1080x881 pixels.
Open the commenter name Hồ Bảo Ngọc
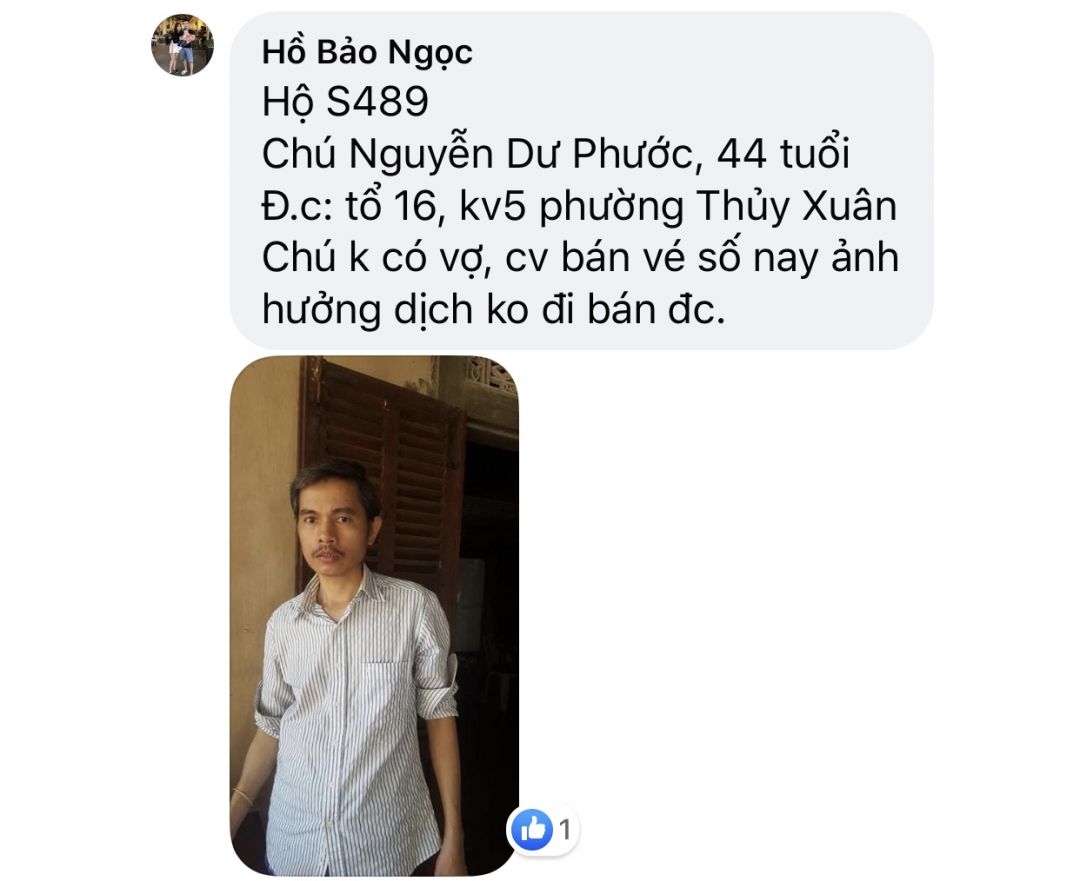tap(367, 52)
